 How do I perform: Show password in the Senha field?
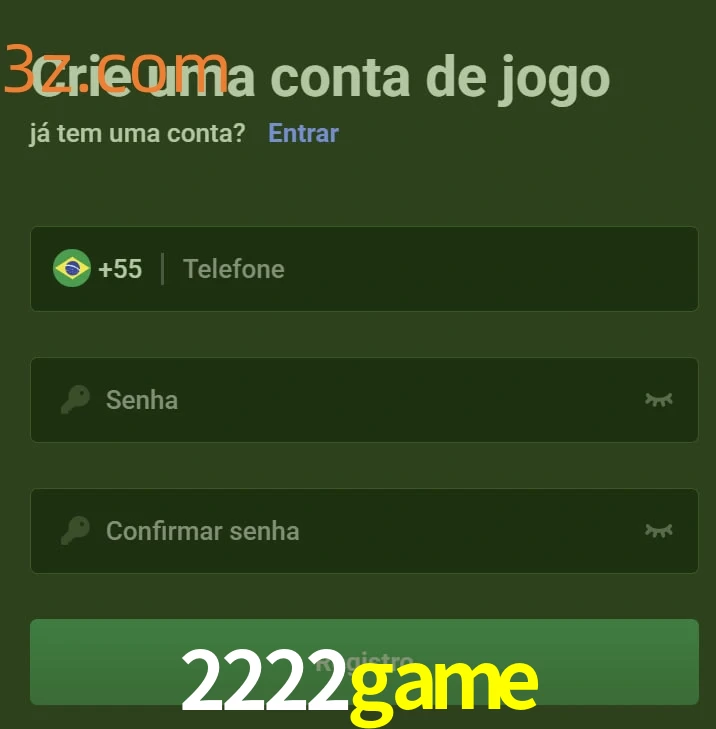coord(658,400)
